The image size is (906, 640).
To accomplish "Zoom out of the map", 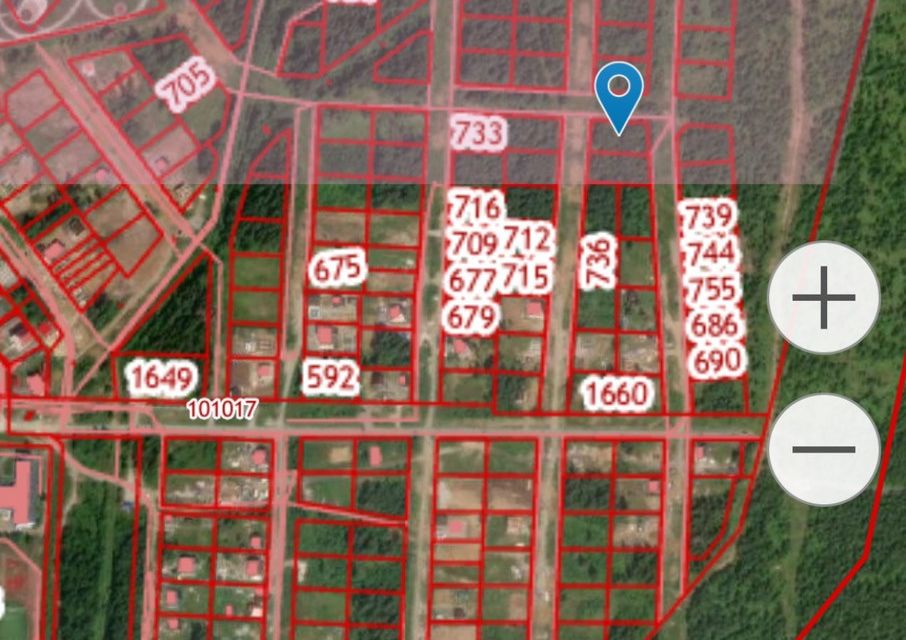I will pyautogui.click(x=823, y=449).
